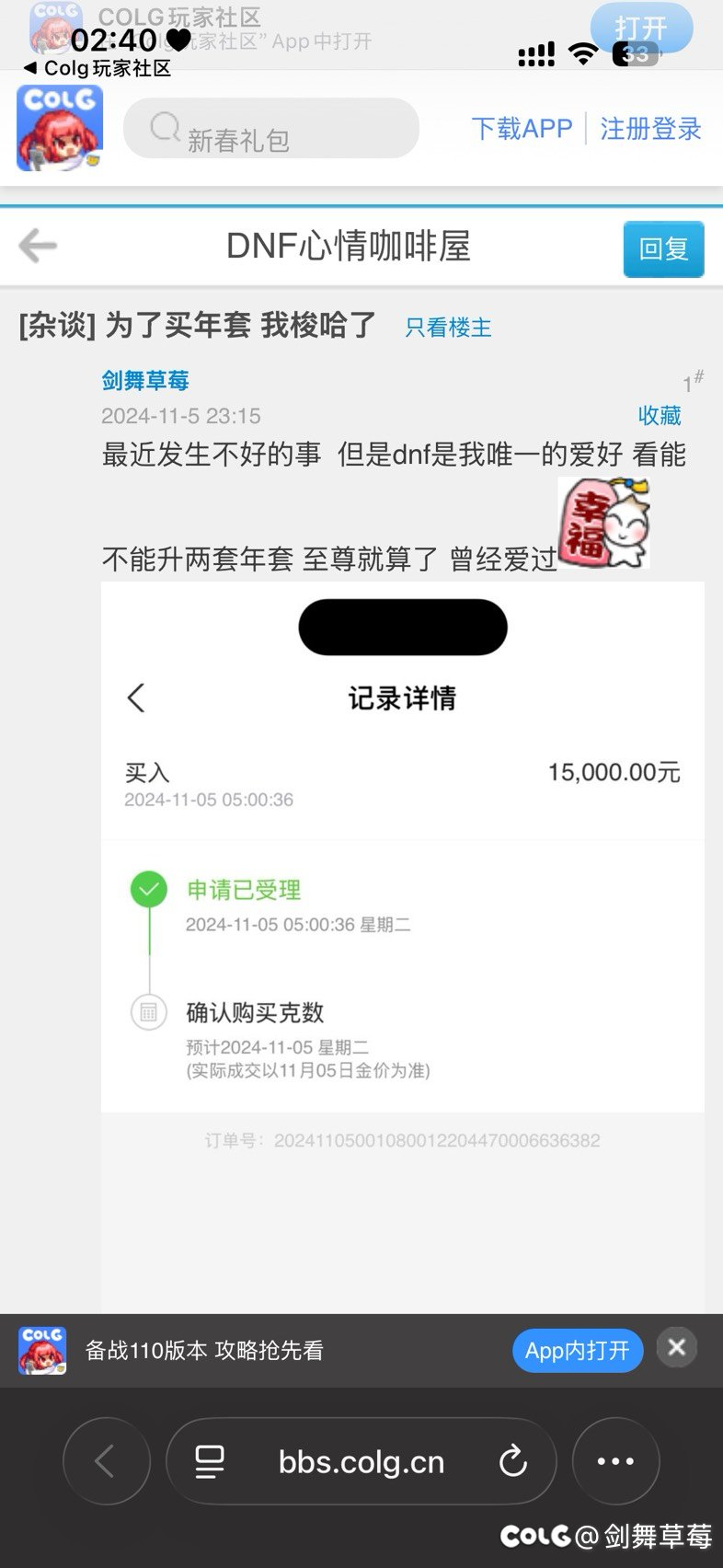Tap the 注册登录 login link
Screen dimensions: 723x1568
tap(649, 129)
